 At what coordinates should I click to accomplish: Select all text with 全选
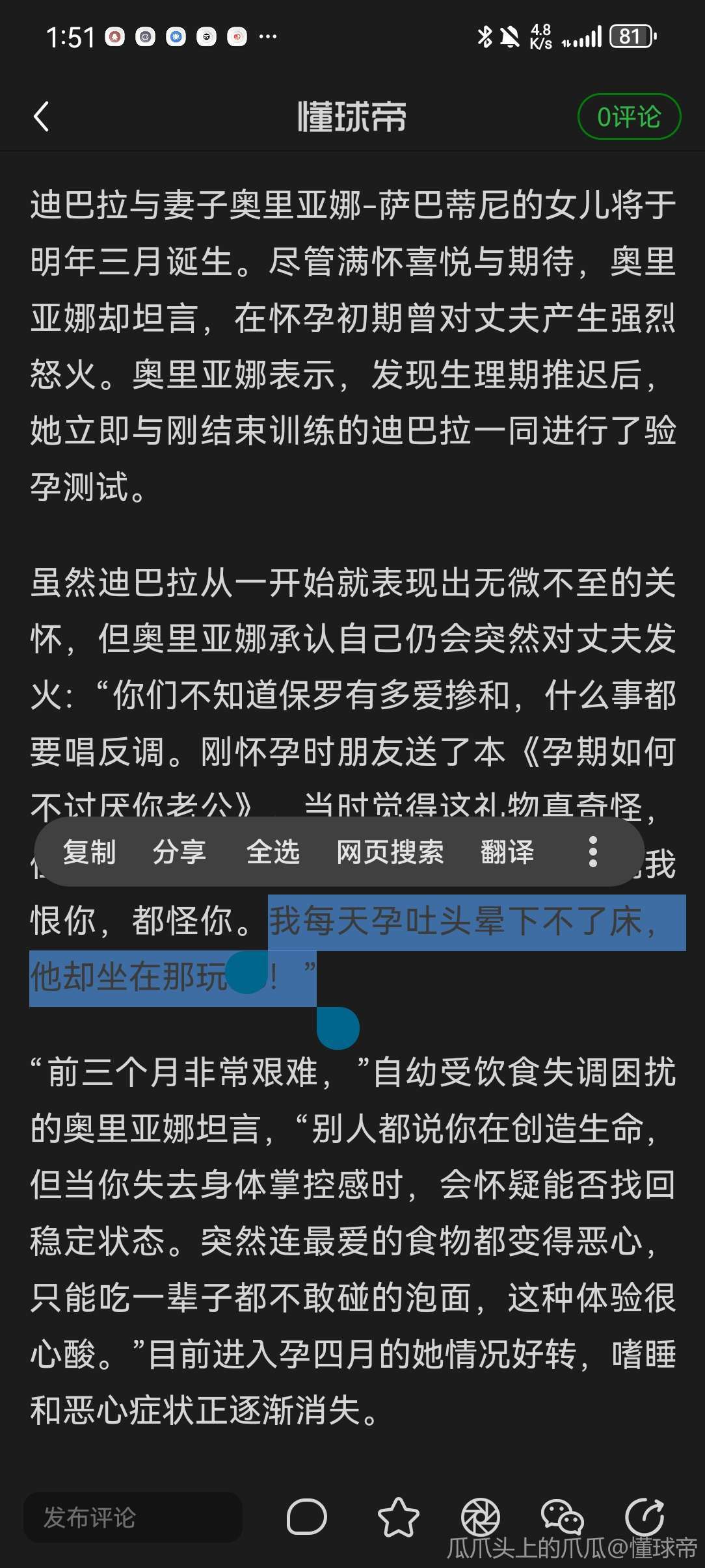click(273, 852)
